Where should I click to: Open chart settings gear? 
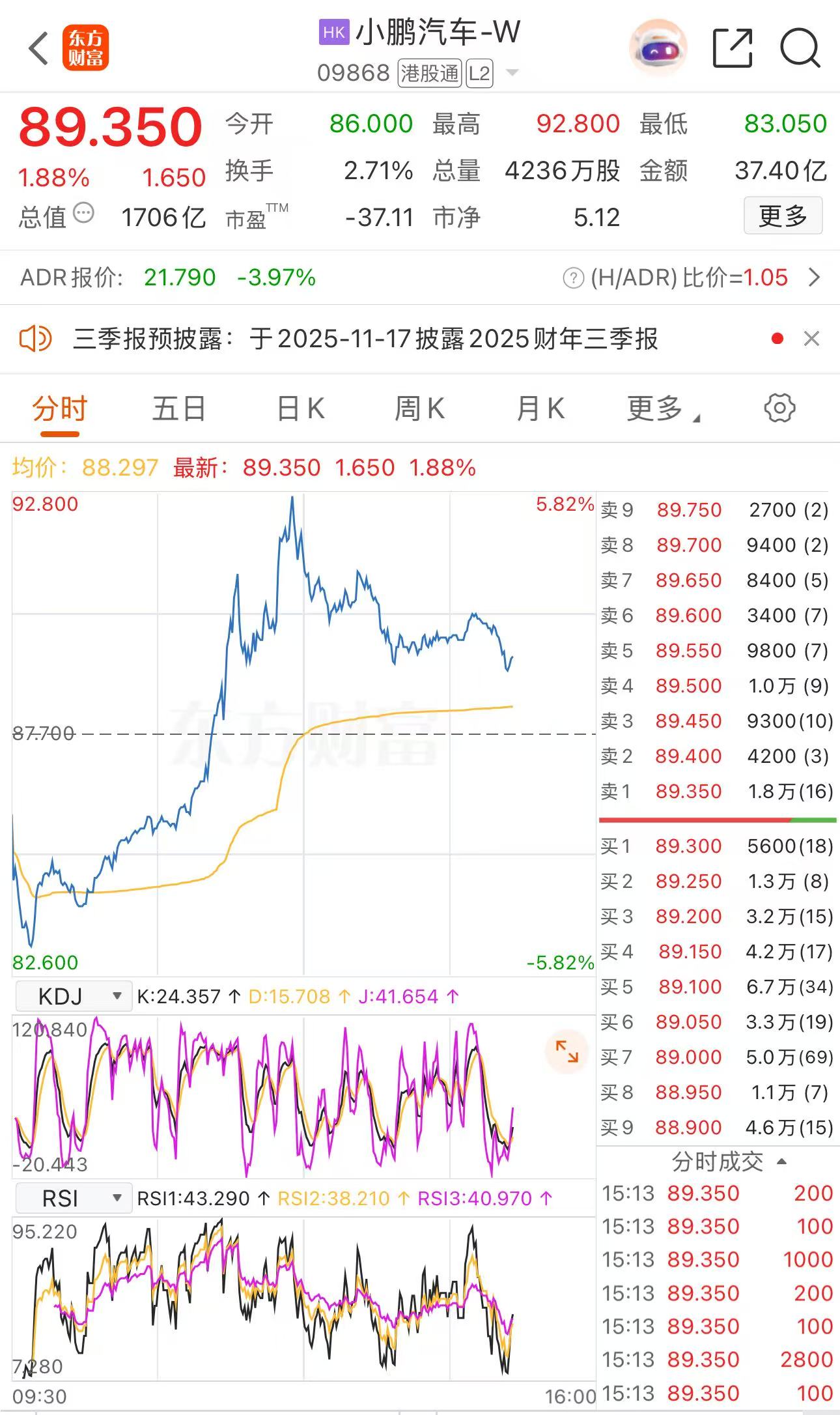[779, 408]
